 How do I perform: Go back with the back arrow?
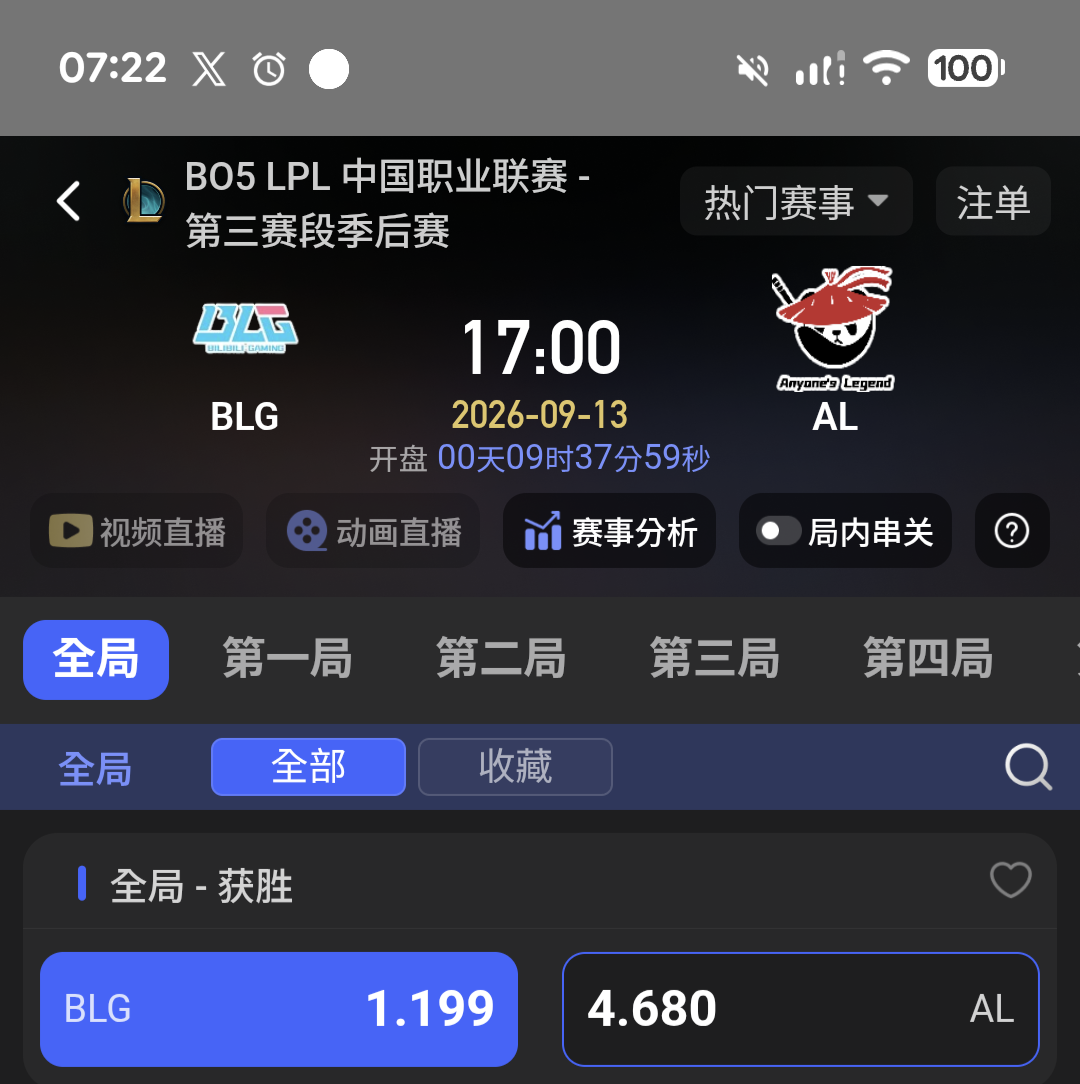68,201
